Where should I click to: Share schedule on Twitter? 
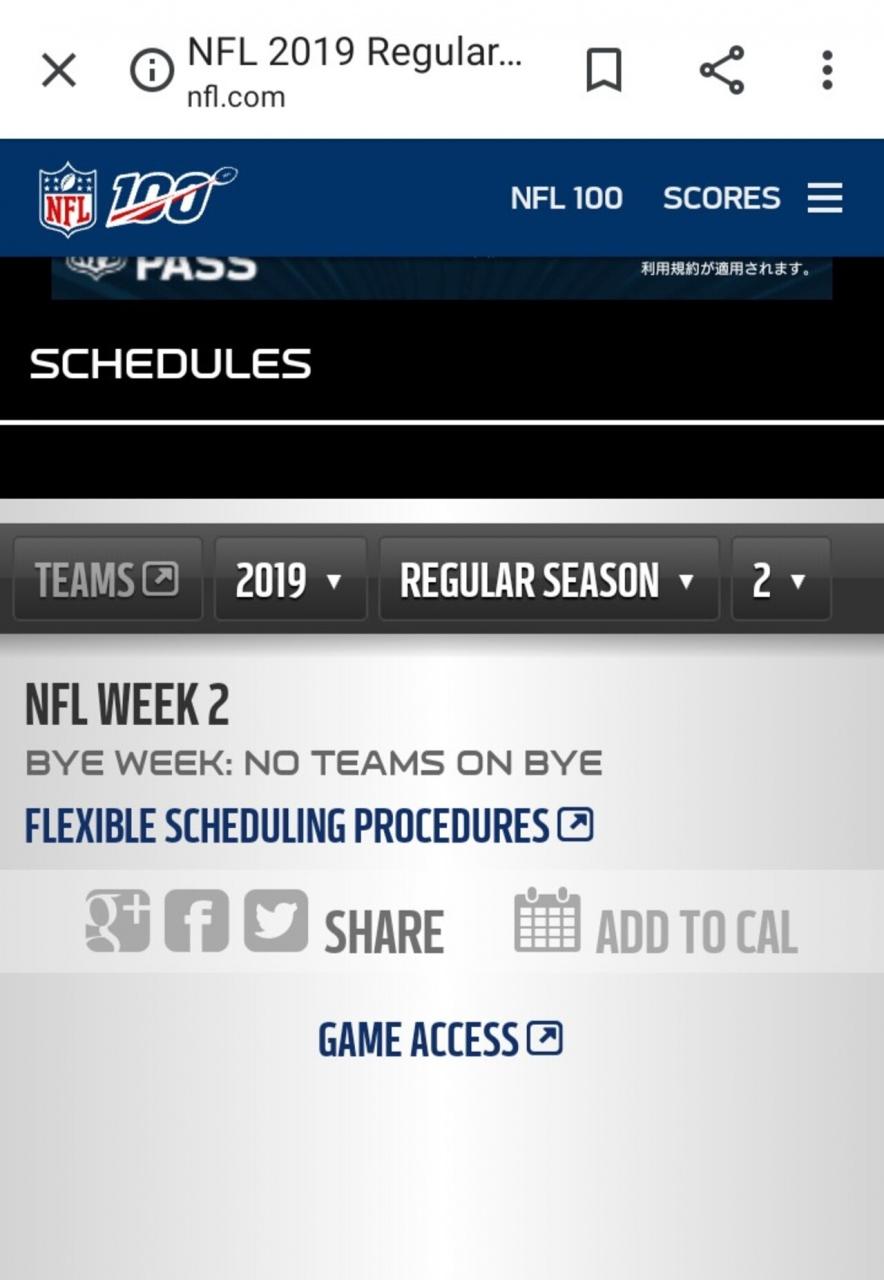tap(276, 920)
